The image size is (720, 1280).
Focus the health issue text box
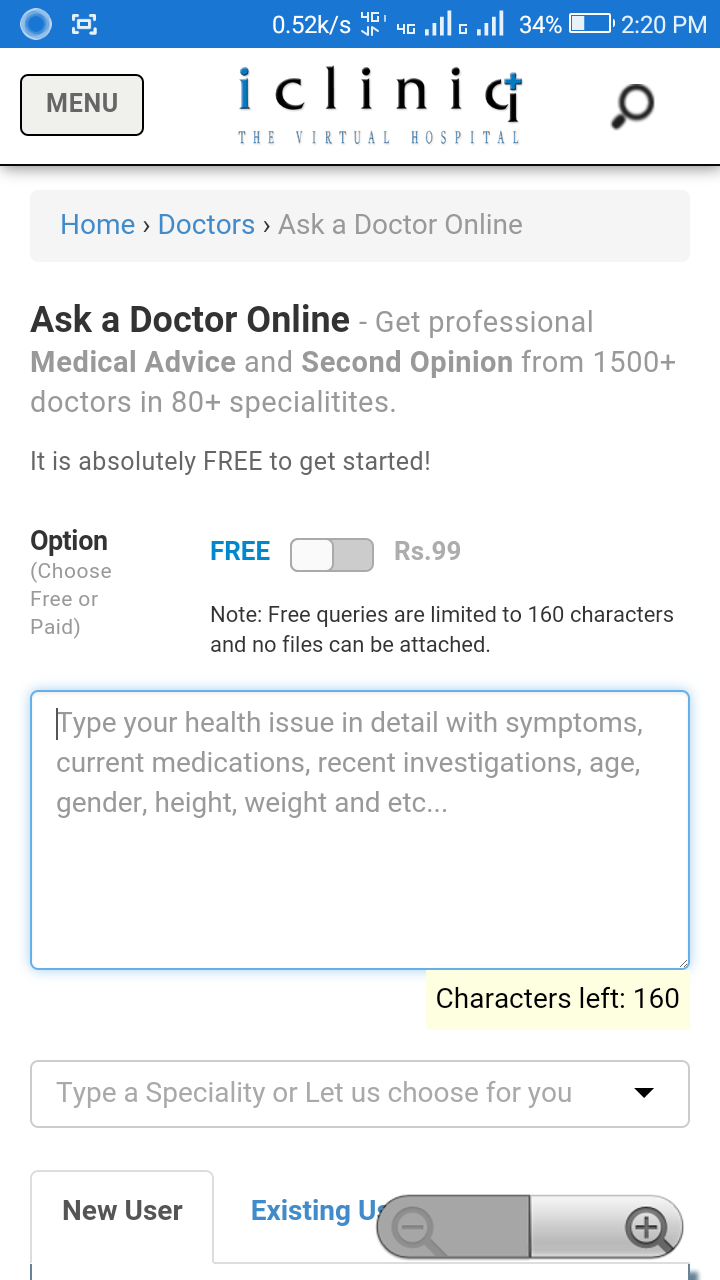tap(360, 829)
